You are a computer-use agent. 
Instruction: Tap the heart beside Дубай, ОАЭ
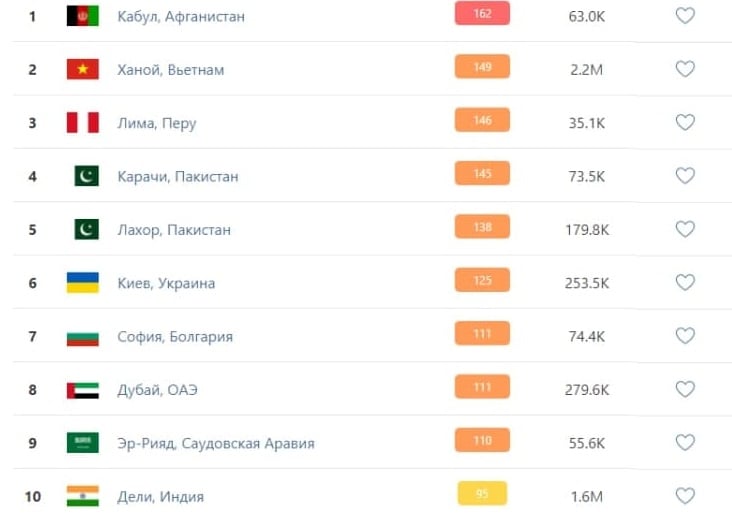tap(685, 389)
